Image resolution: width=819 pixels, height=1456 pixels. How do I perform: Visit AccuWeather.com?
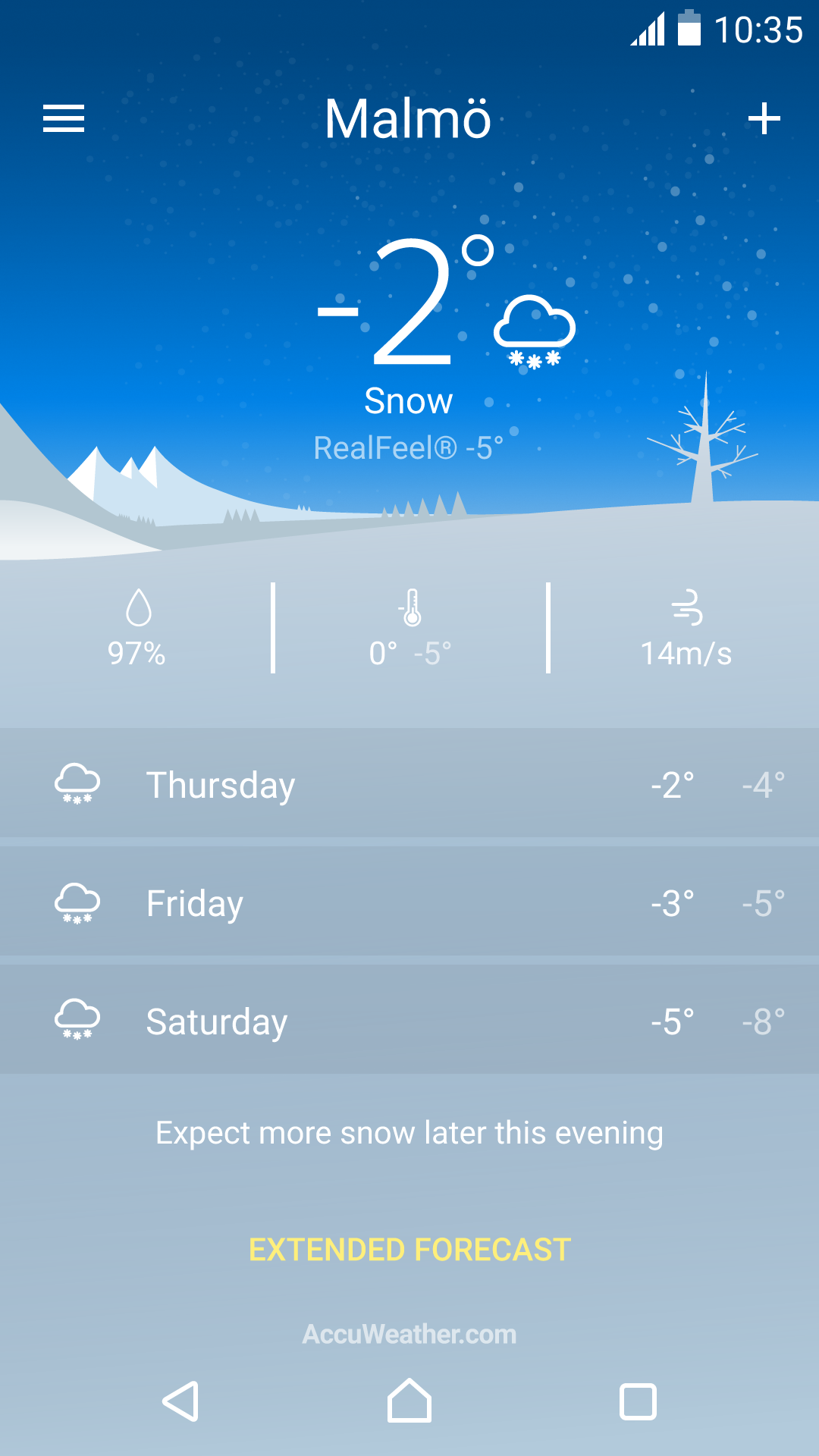409,1334
